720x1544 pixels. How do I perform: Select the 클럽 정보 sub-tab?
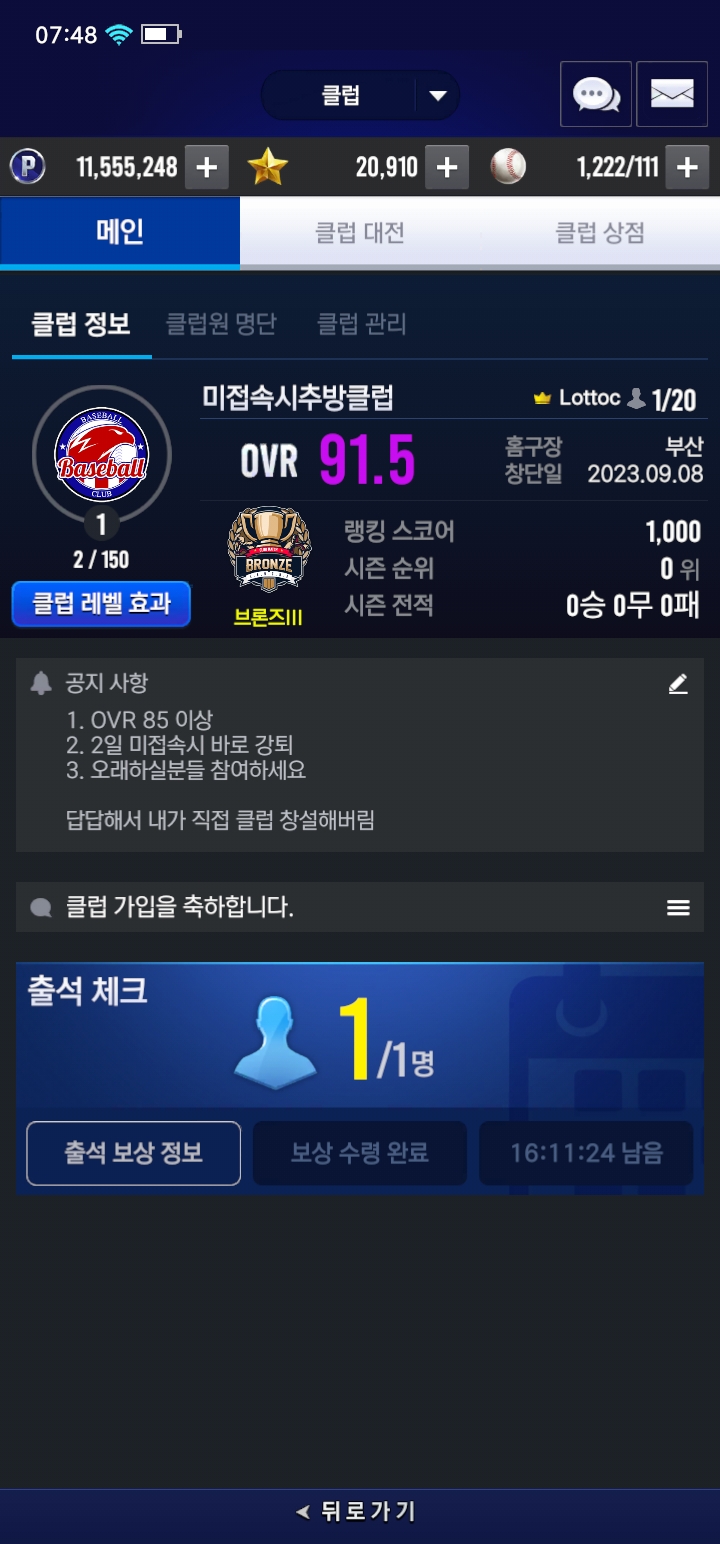(x=81, y=324)
